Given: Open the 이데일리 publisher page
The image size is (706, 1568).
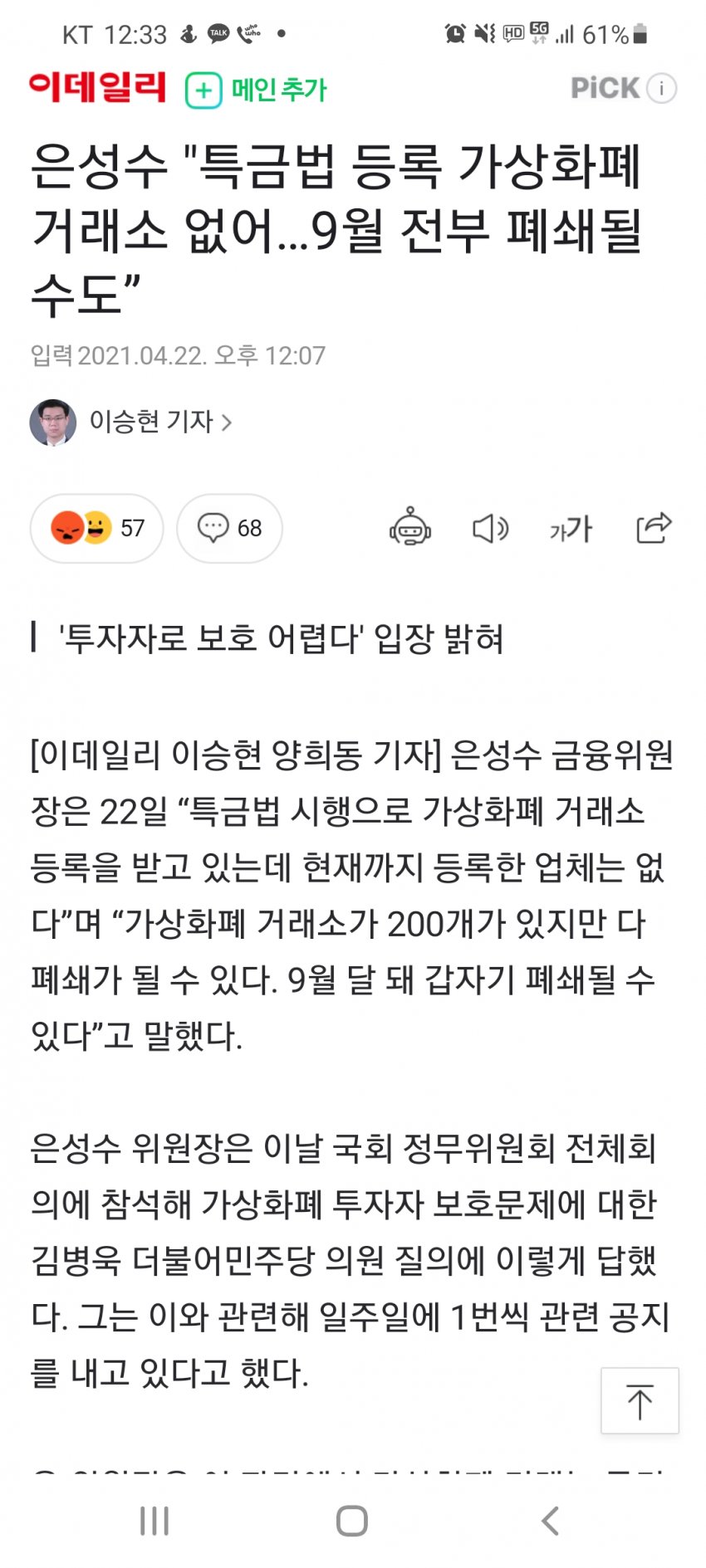Looking at the screenshot, I should pos(97,87).
